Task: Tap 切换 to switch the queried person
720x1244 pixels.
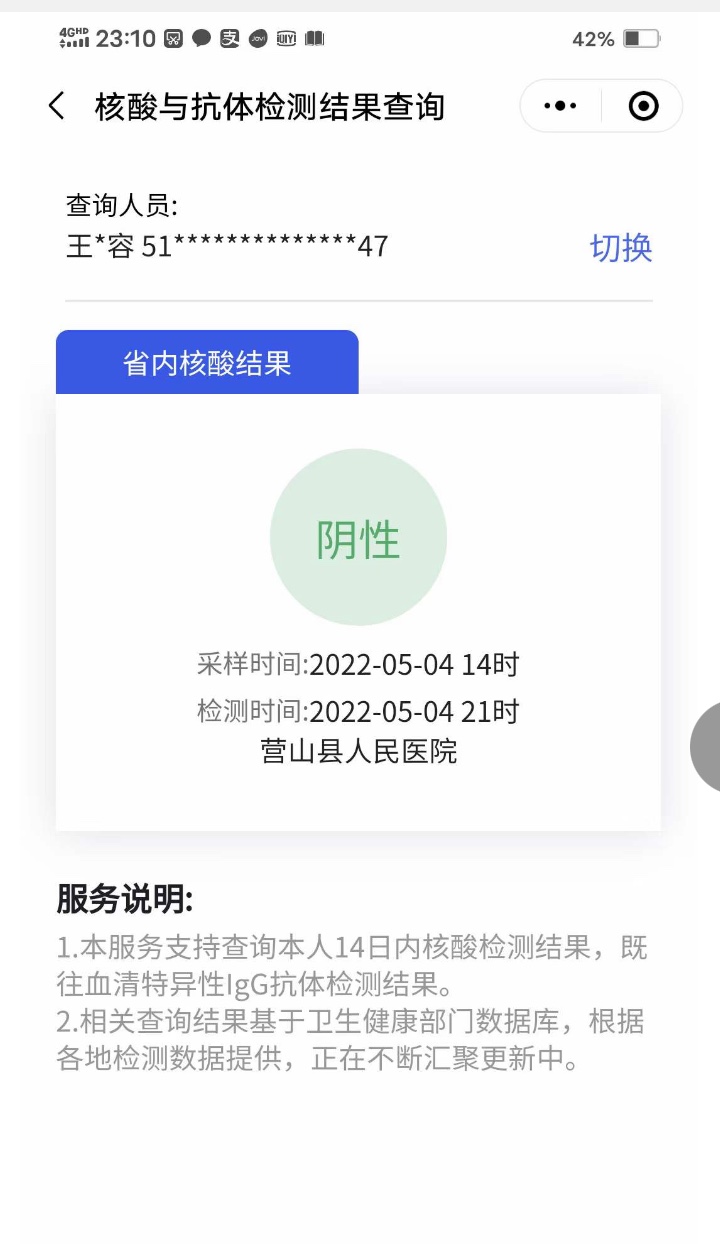Action: tap(621, 247)
